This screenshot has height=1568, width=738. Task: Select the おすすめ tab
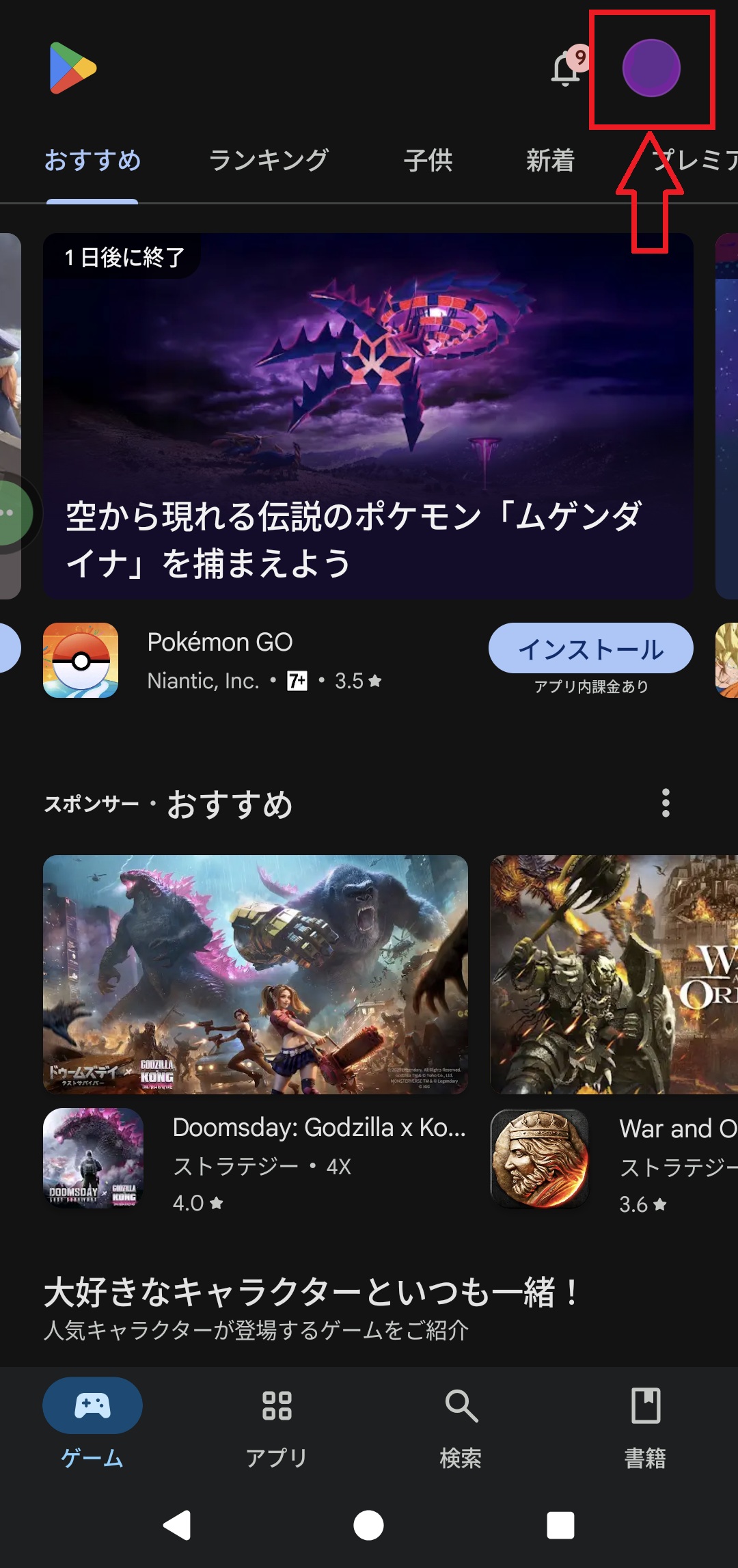92,161
